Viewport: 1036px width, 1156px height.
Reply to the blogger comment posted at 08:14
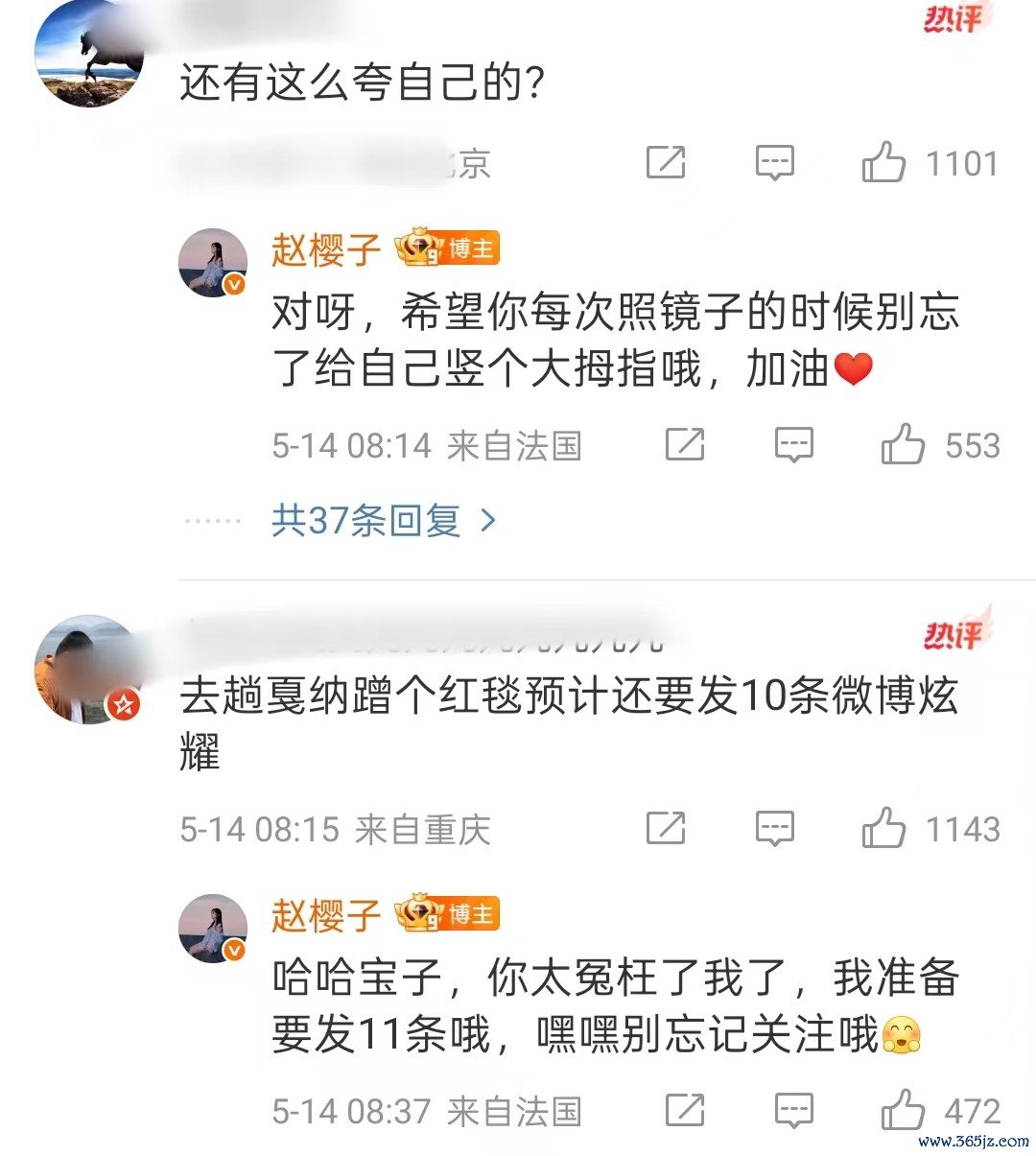793,445
